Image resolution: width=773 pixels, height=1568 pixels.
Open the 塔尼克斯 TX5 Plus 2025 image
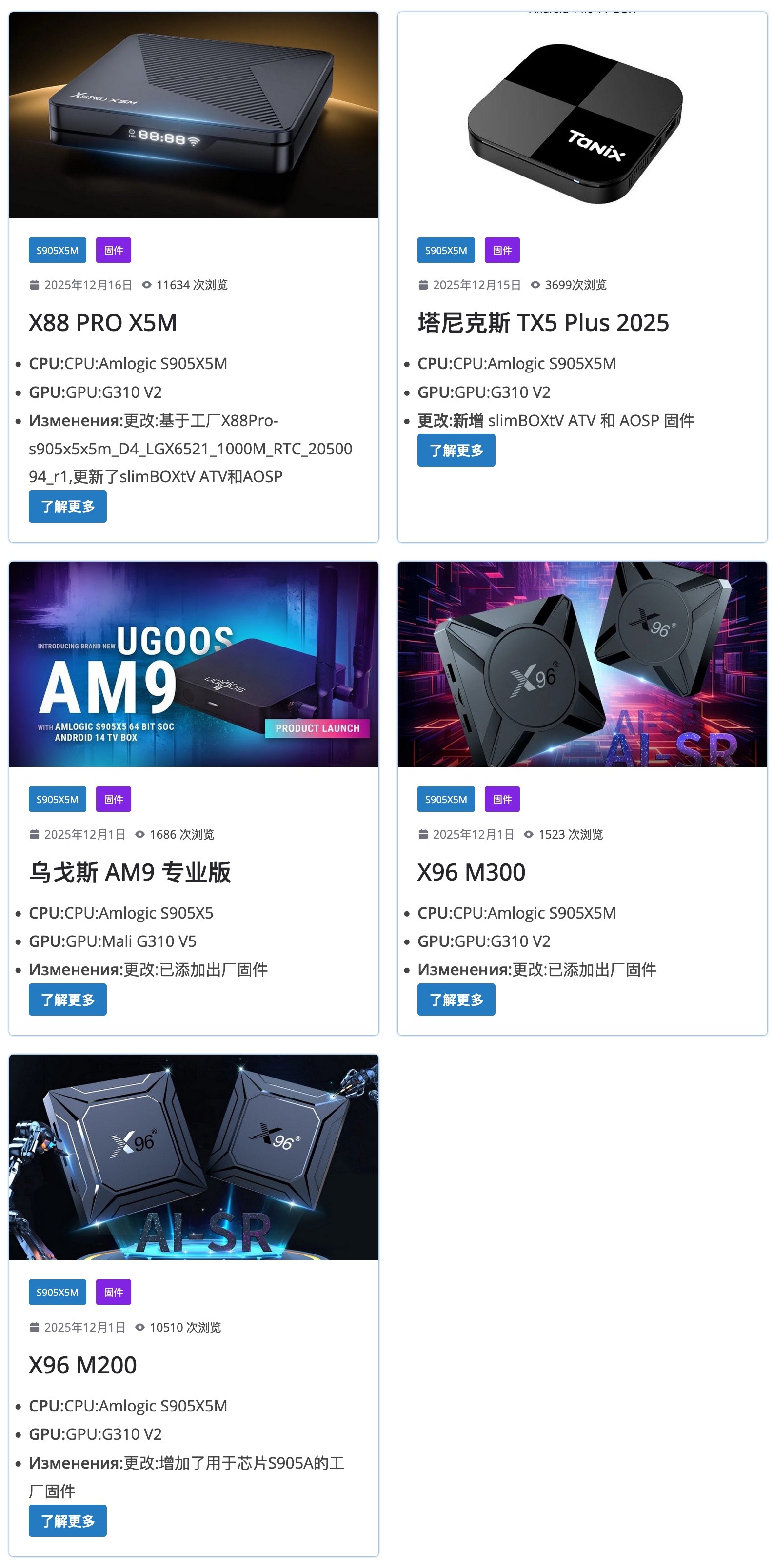pyautogui.click(x=582, y=115)
